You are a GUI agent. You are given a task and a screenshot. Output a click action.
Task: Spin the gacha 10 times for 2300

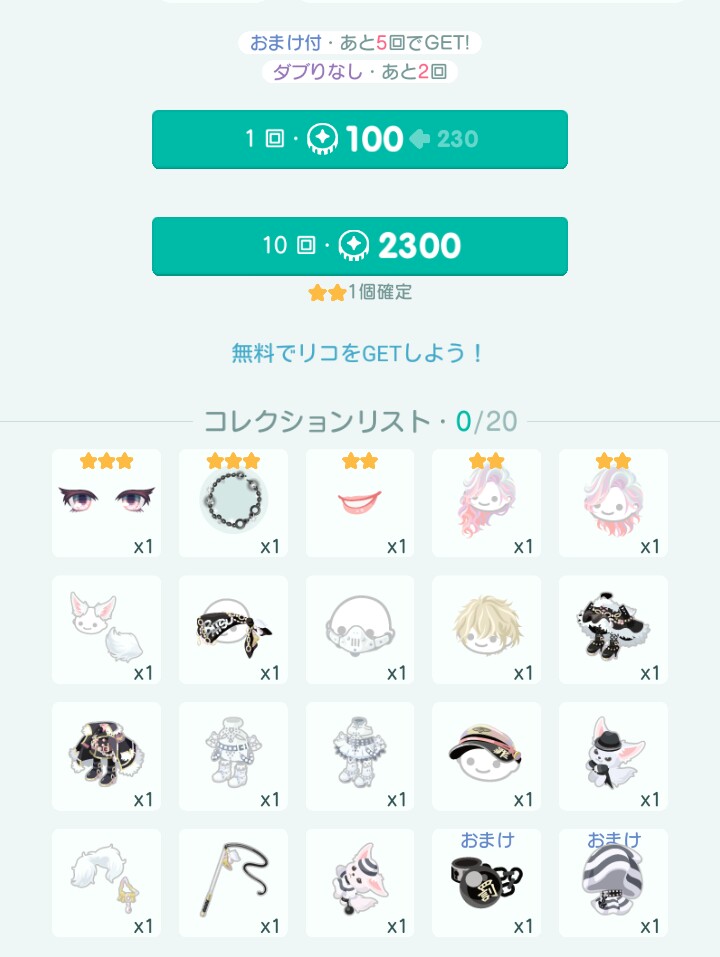[x=360, y=245]
